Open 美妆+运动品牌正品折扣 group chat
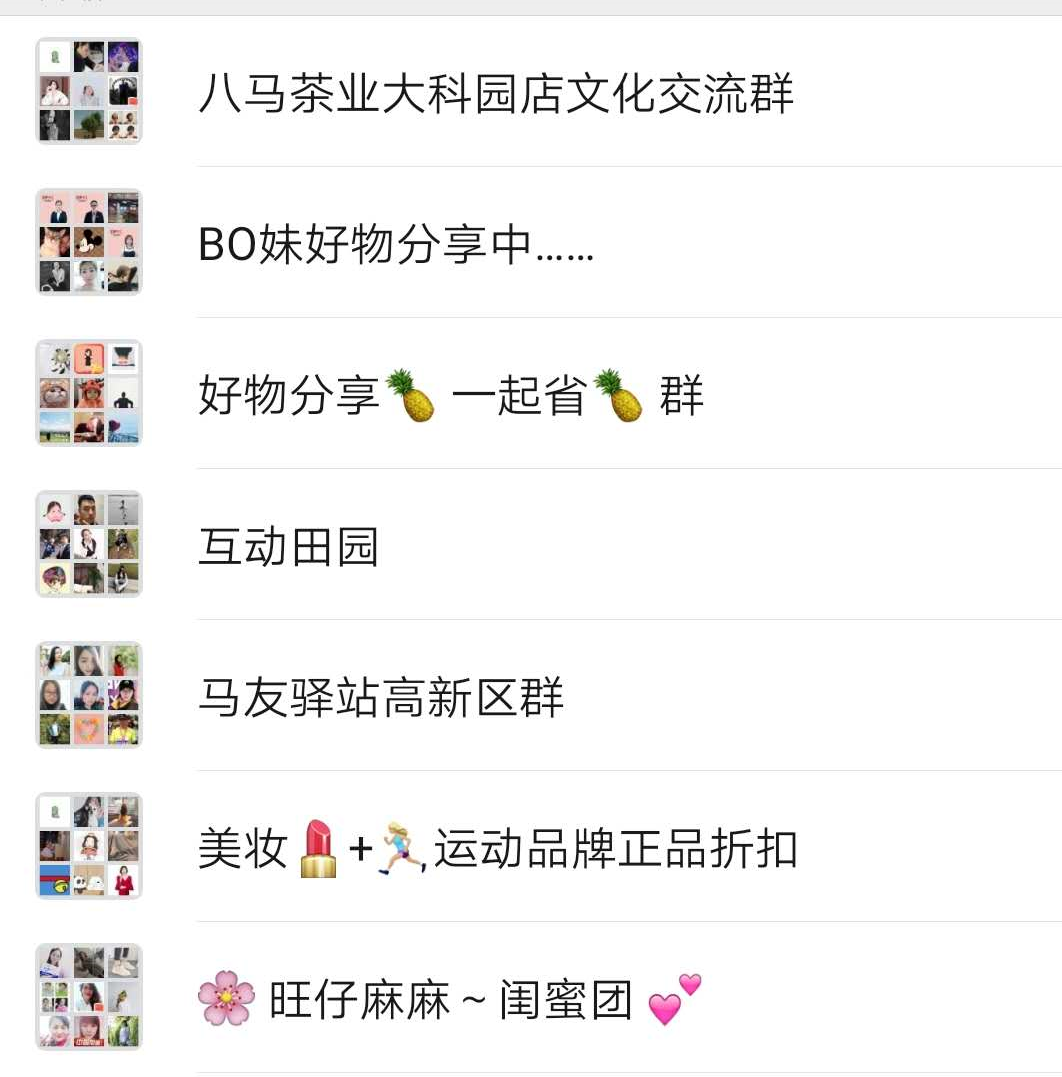Image resolution: width=1062 pixels, height=1077 pixels. click(497, 849)
